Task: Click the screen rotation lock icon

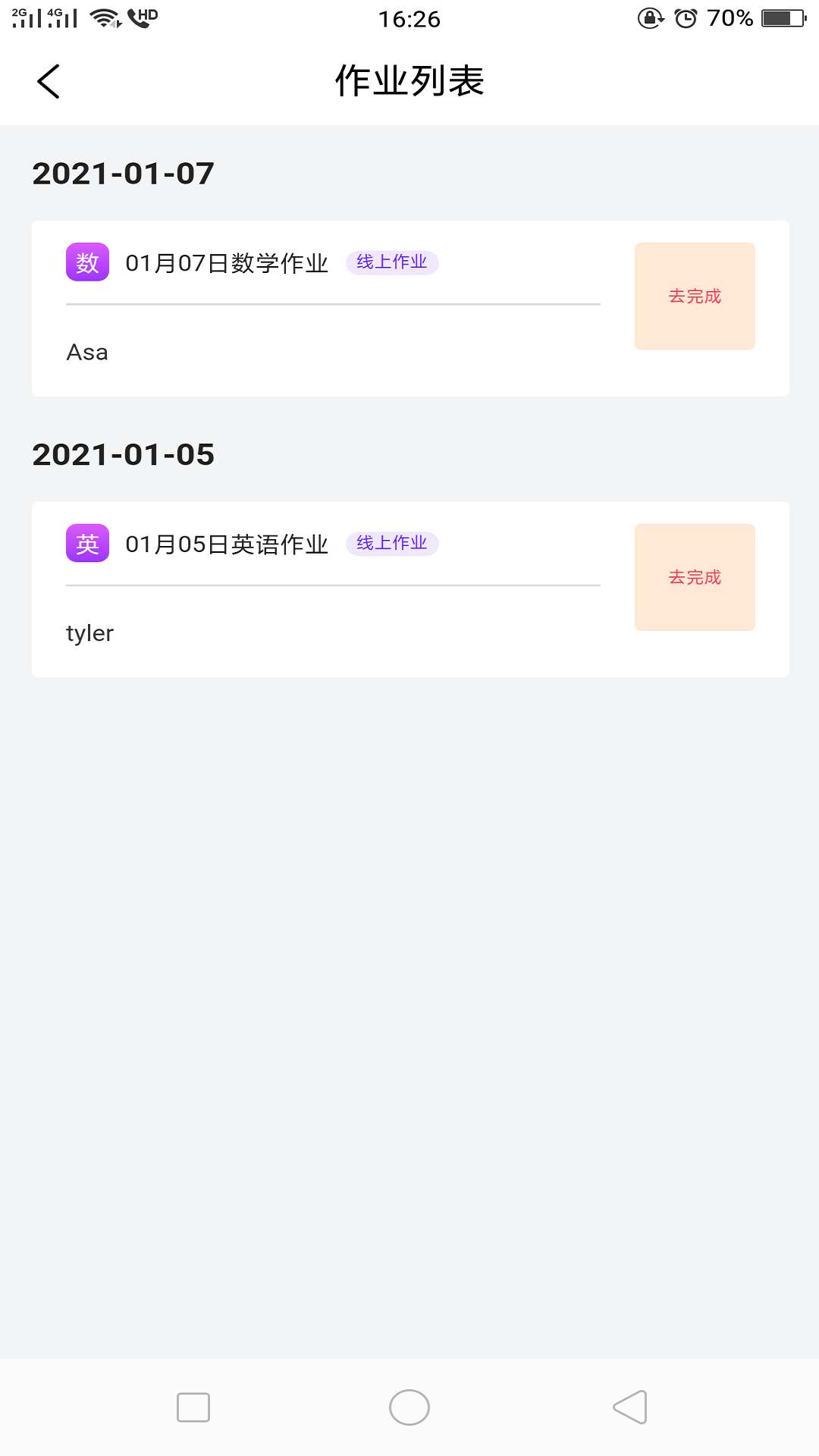Action: point(648,19)
